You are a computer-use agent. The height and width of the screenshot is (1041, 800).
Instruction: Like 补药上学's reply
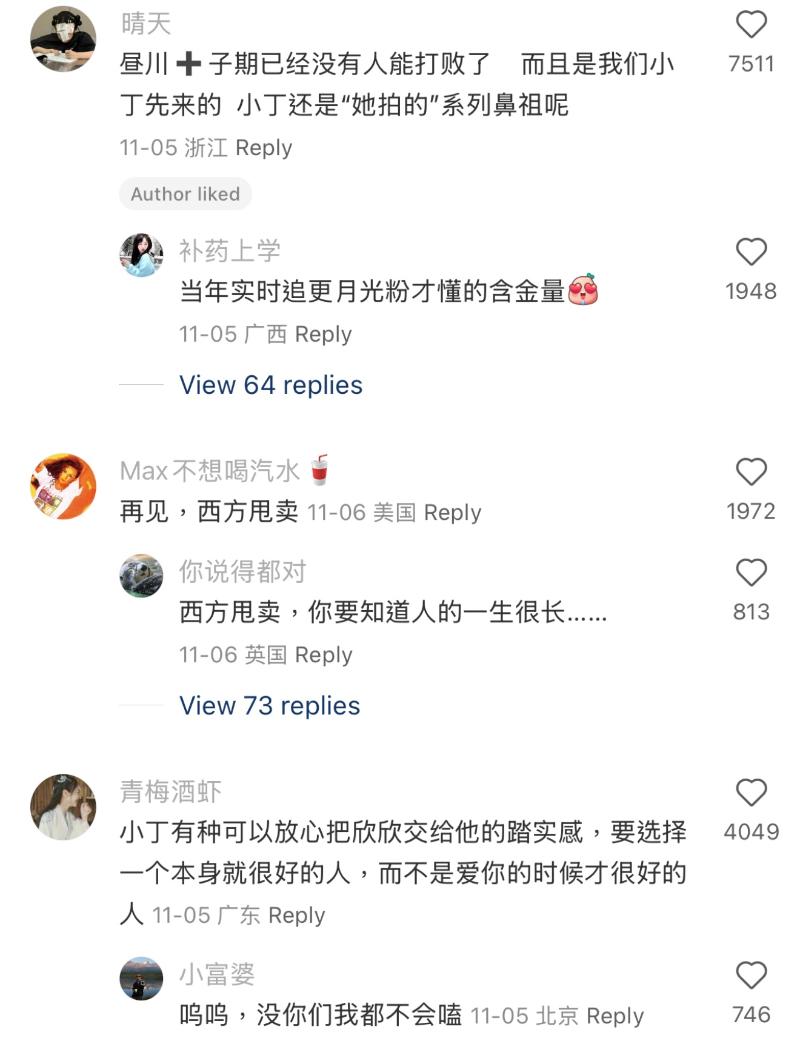pyautogui.click(x=751, y=252)
